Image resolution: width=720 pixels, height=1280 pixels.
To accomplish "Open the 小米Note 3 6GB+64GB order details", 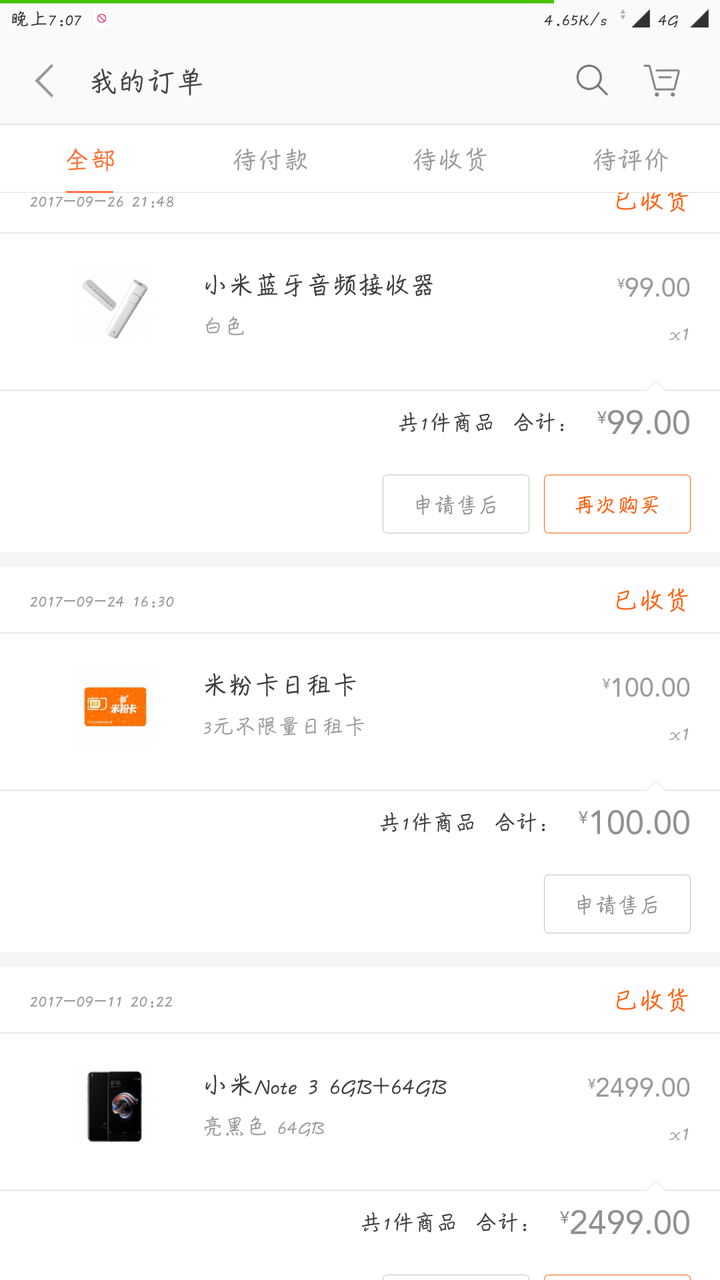I will [322, 1087].
